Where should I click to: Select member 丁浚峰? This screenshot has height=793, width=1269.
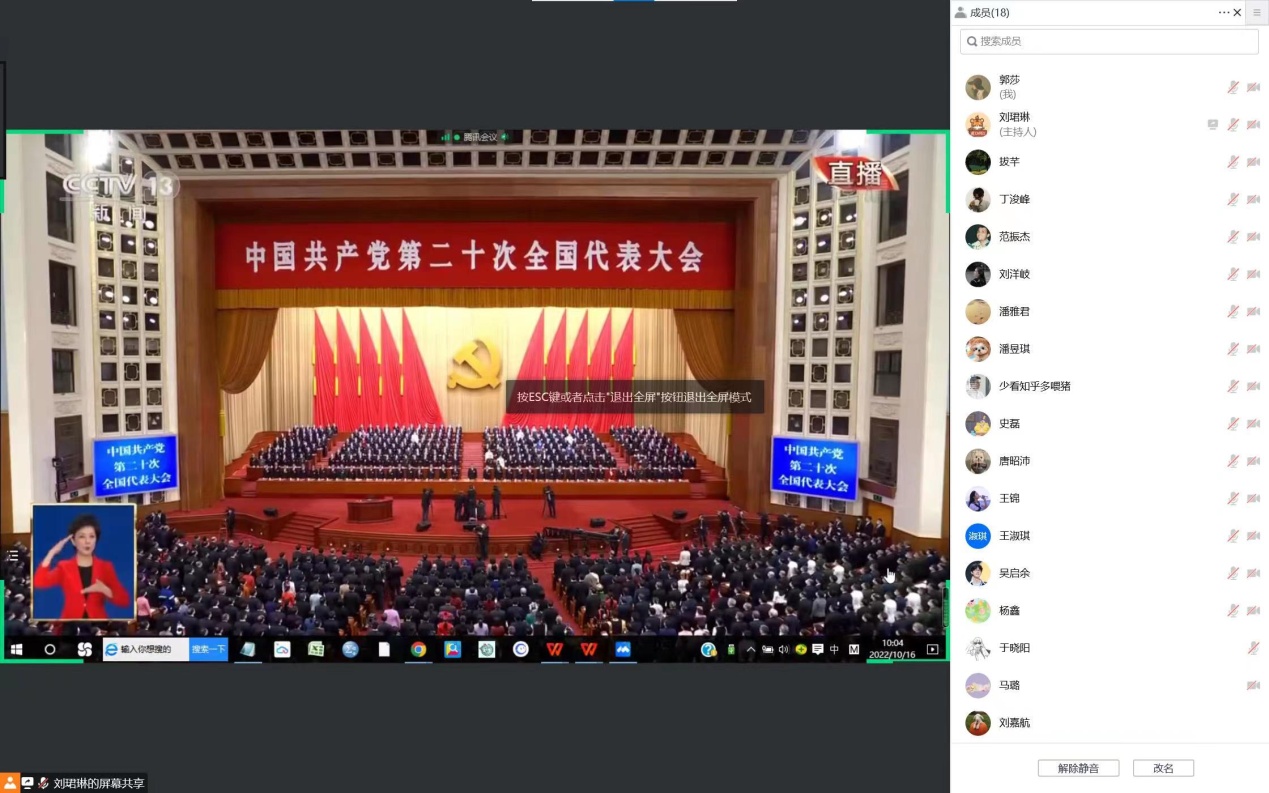pos(1014,199)
